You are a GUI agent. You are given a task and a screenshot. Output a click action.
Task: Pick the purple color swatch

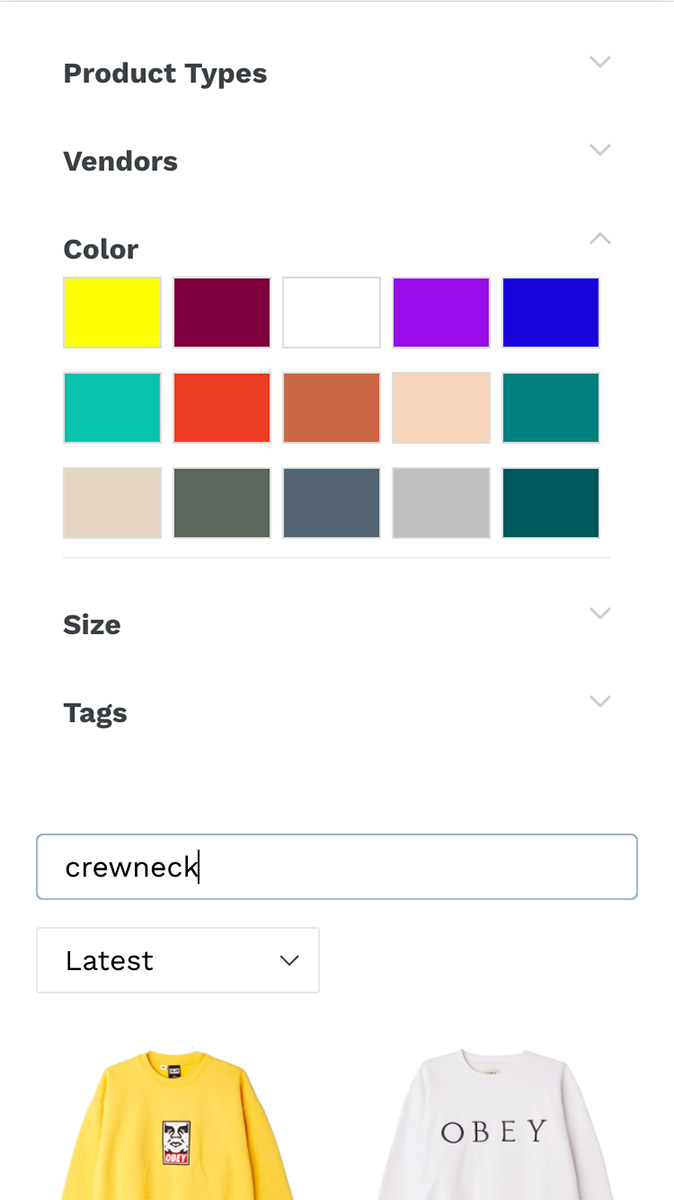[441, 313]
